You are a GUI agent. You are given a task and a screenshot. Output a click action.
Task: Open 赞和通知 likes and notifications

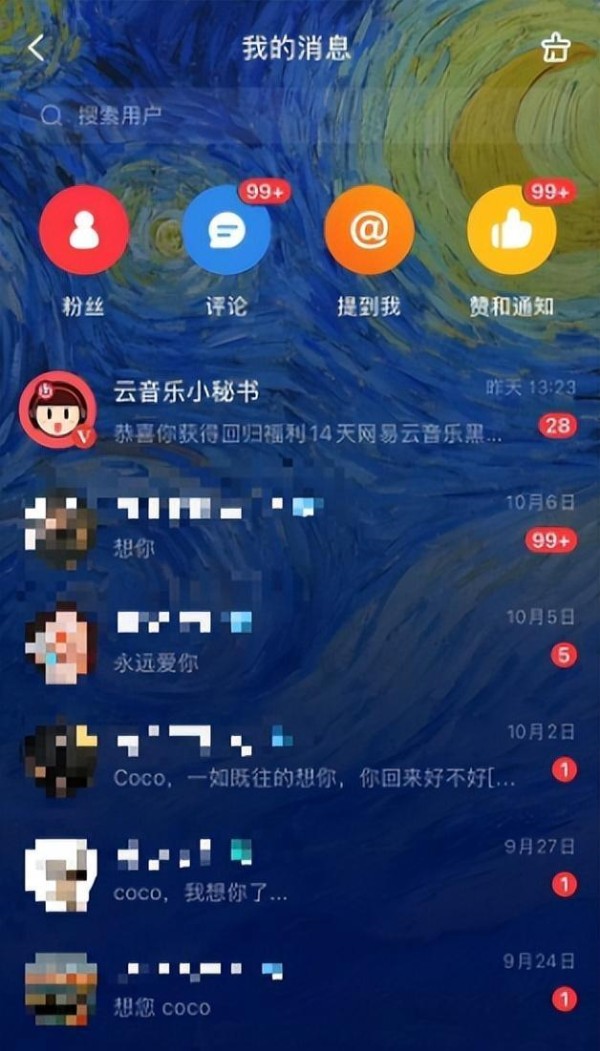511,230
